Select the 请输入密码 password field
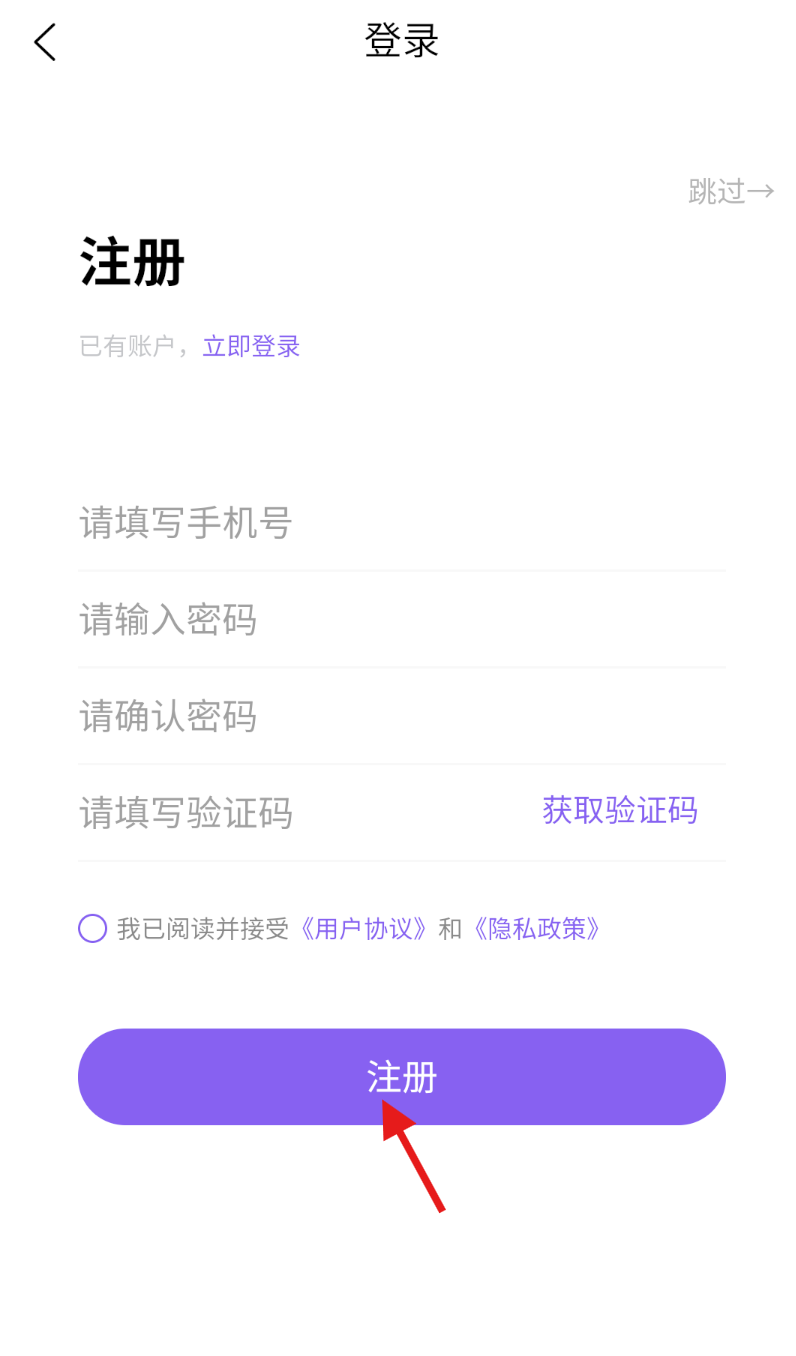The image size is (796, 1356). pyautogui.click(x=400, y=620)
